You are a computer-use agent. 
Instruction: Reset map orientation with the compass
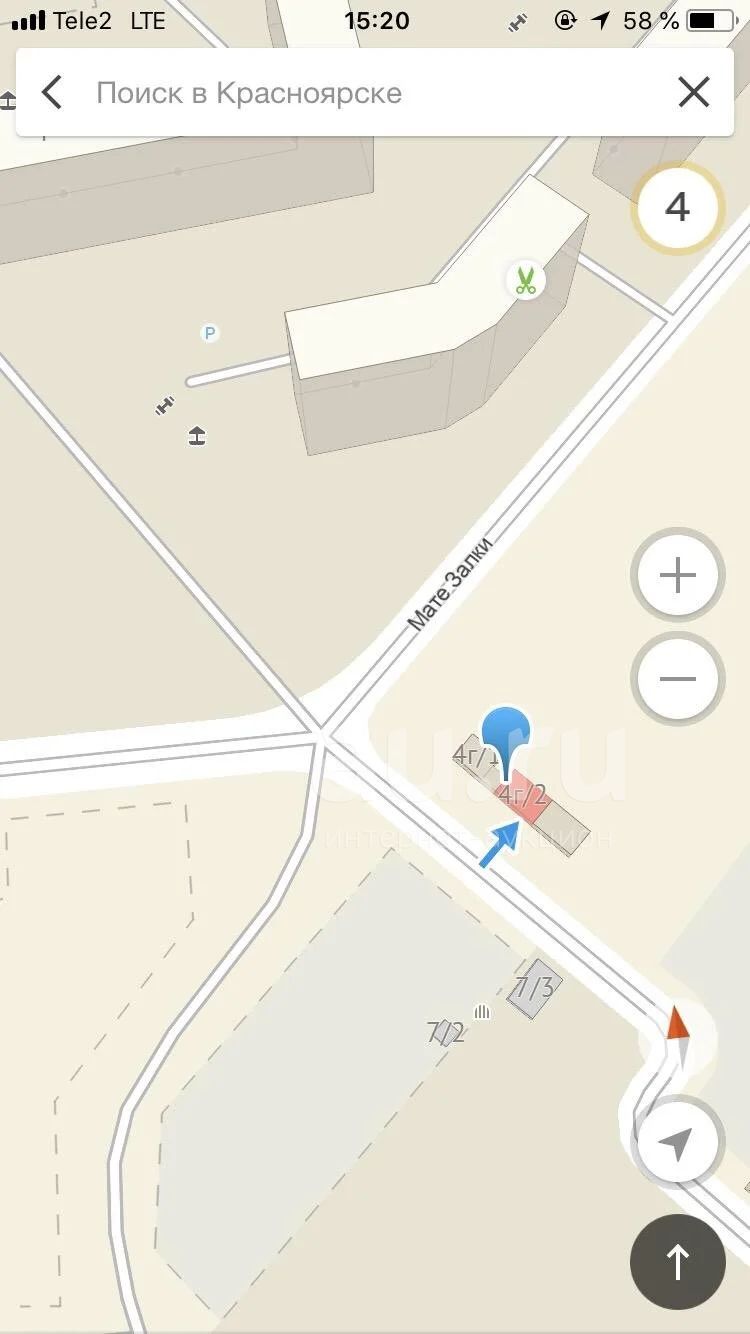pyautogui.click(x=678, y=1036)
